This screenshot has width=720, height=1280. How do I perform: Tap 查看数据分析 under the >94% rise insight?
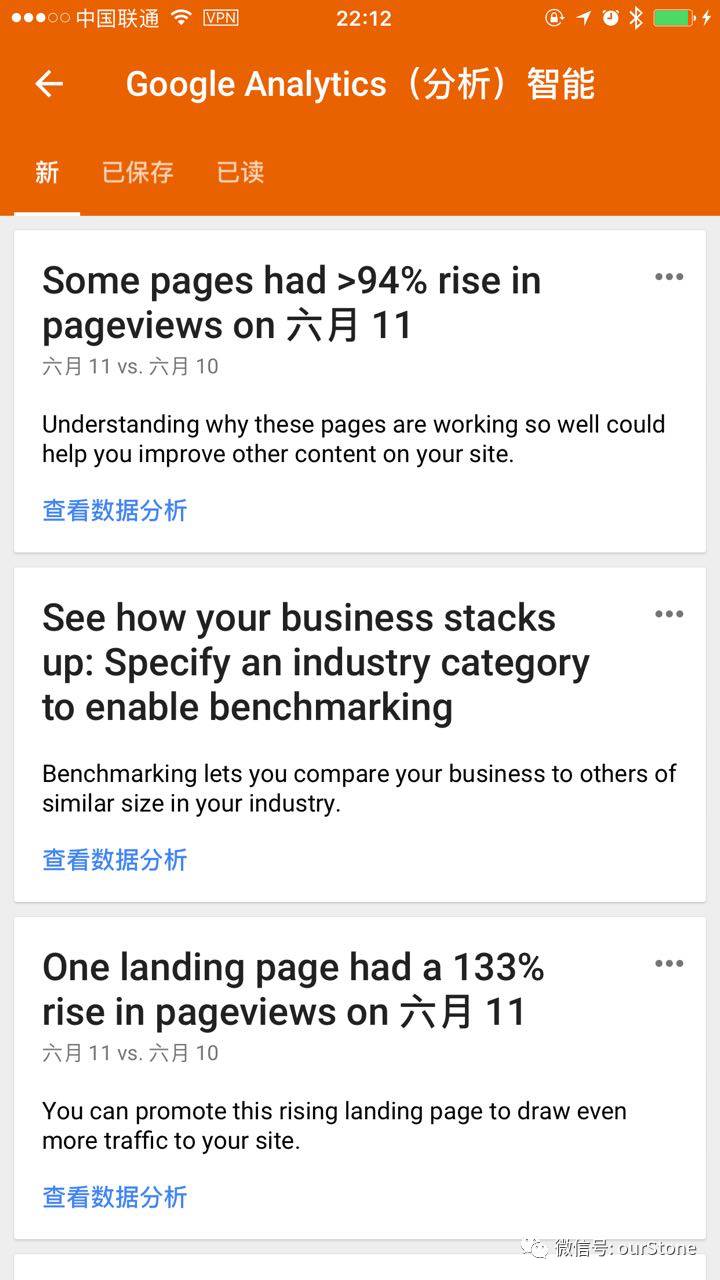115,511
